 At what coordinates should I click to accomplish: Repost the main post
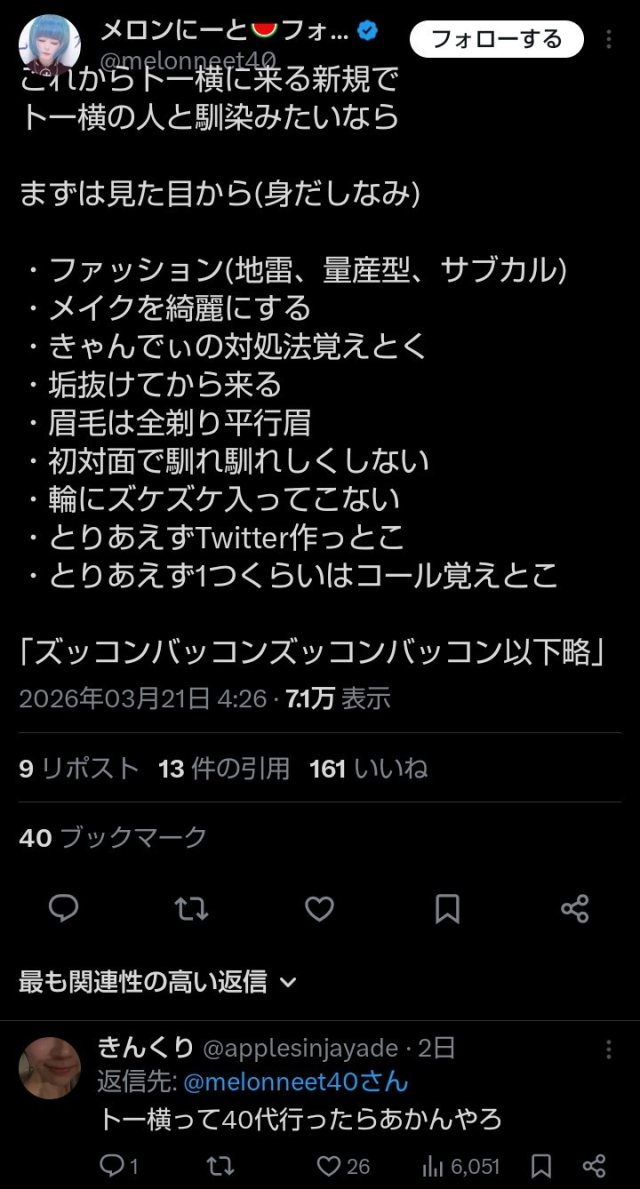(191, 908)
